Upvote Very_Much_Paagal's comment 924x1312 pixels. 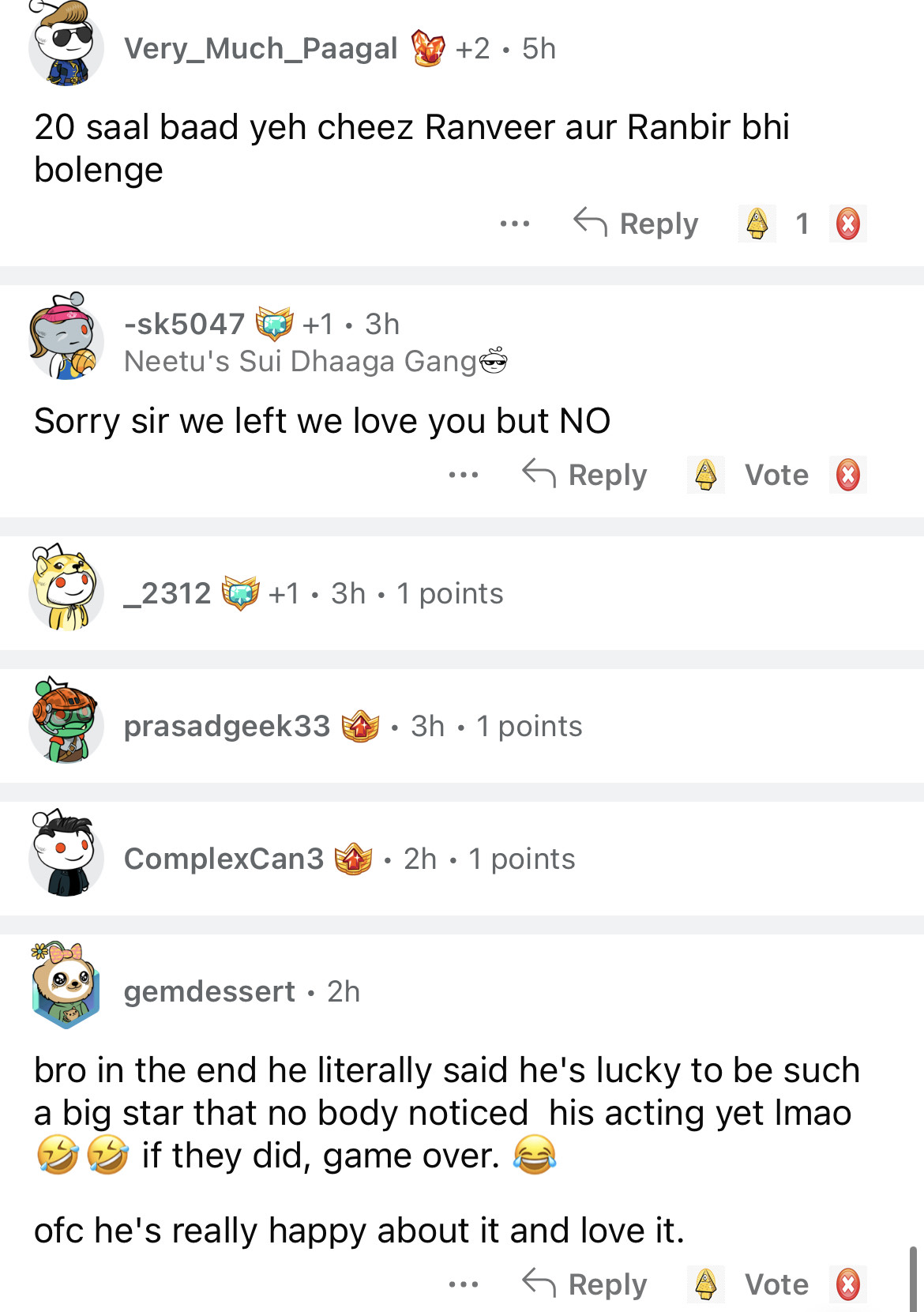(x=757, y=224)
